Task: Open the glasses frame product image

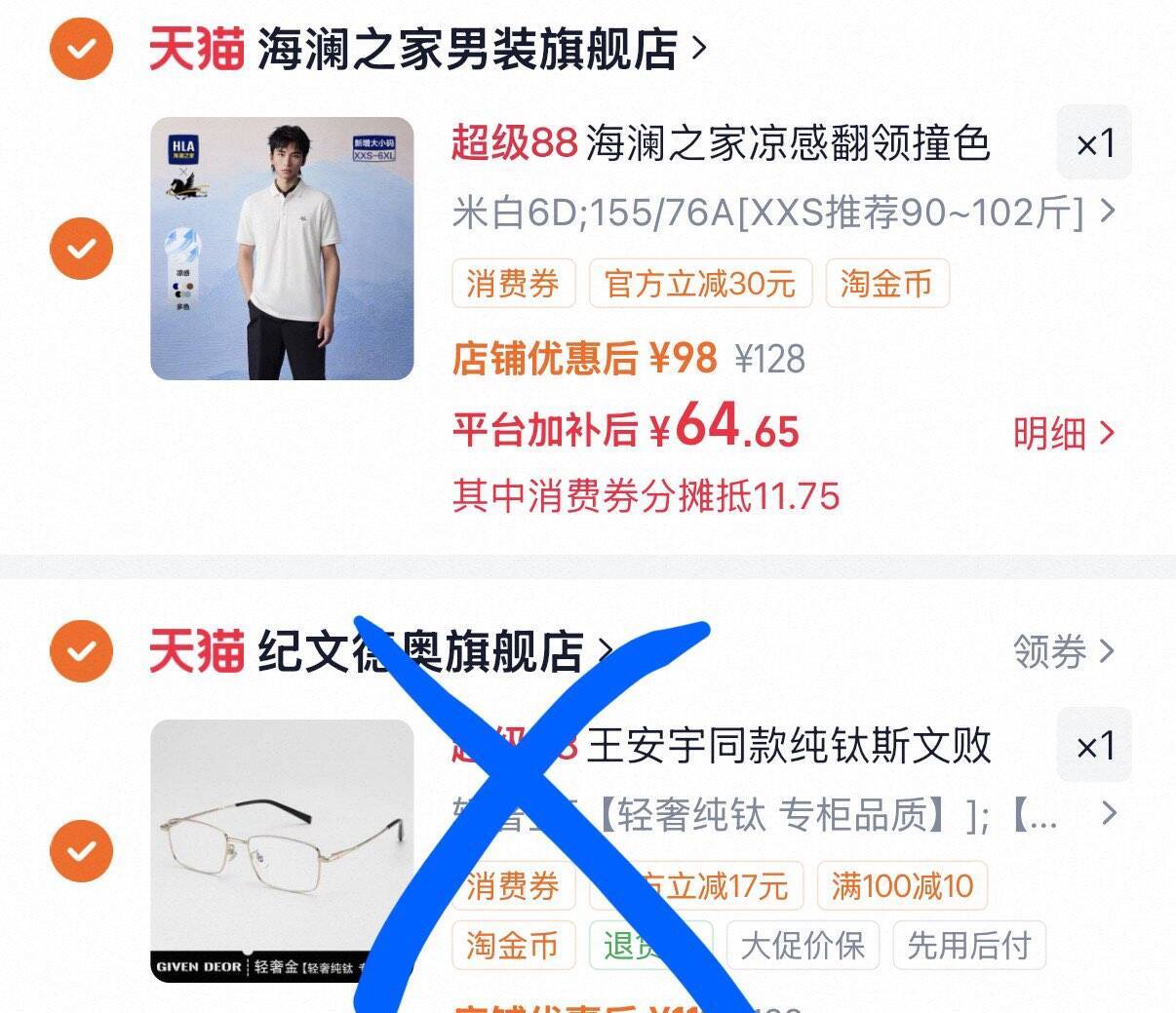Action: [x=282, y=850]
